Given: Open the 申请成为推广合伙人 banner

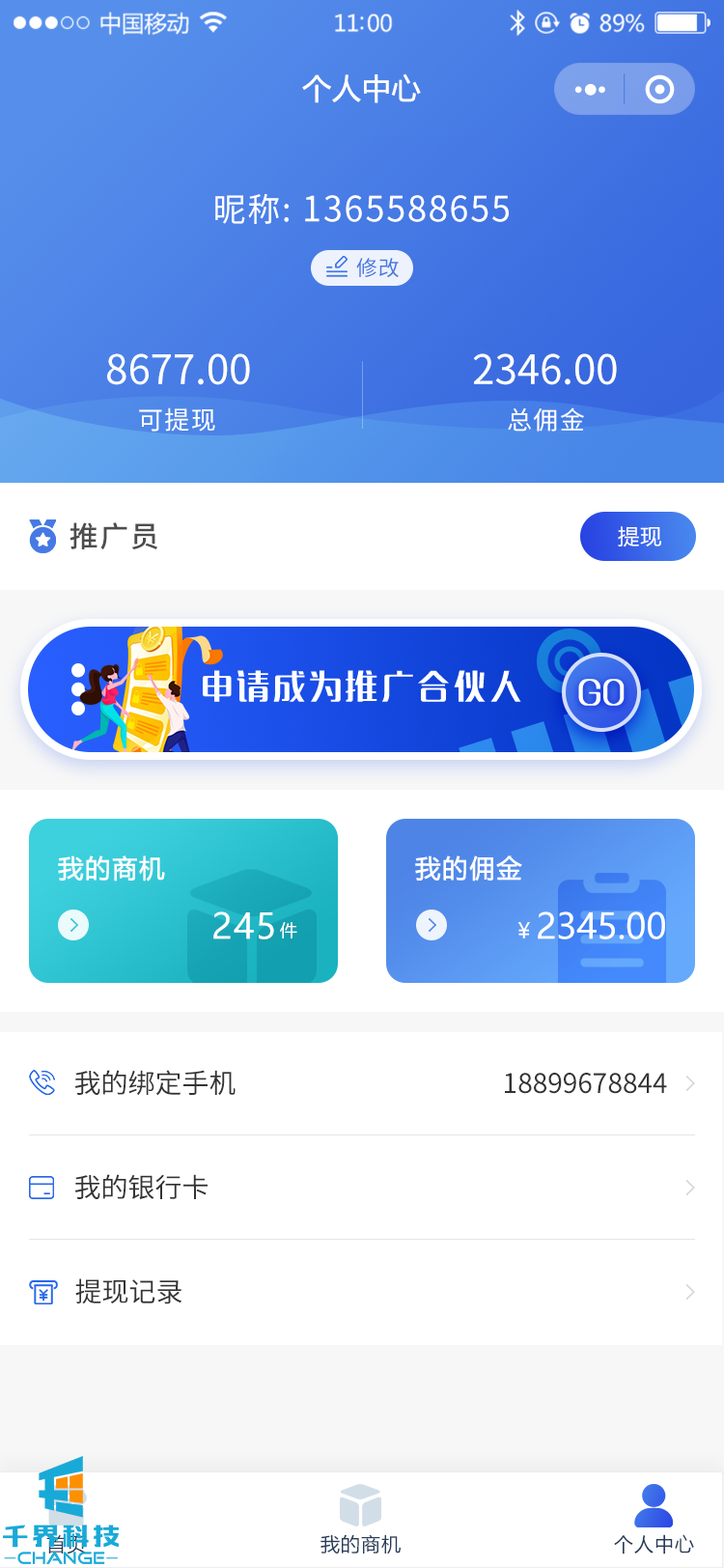Looking at the screenshot, I should [361, 689].
